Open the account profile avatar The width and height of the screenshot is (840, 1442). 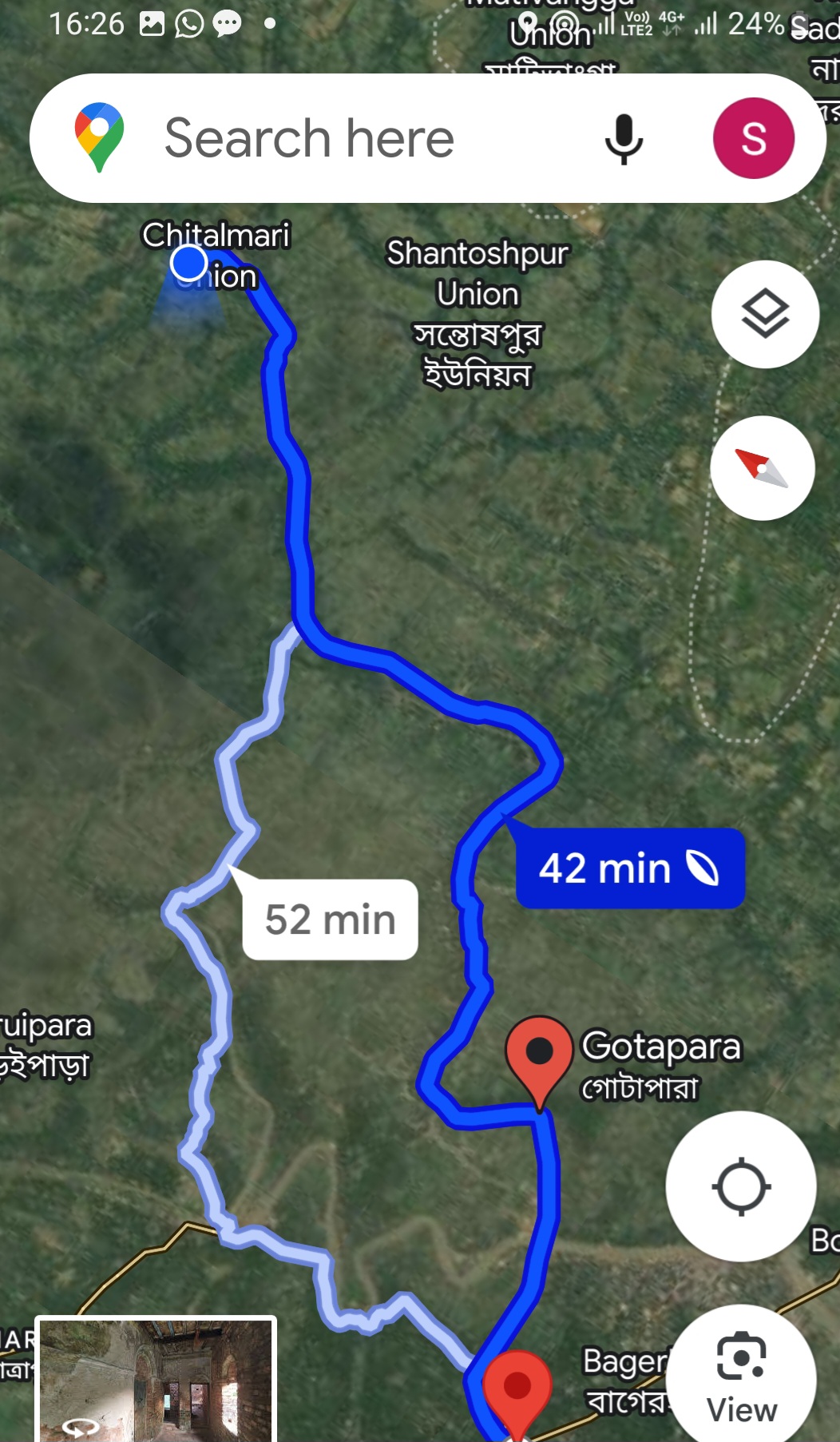tap(753, 138)
